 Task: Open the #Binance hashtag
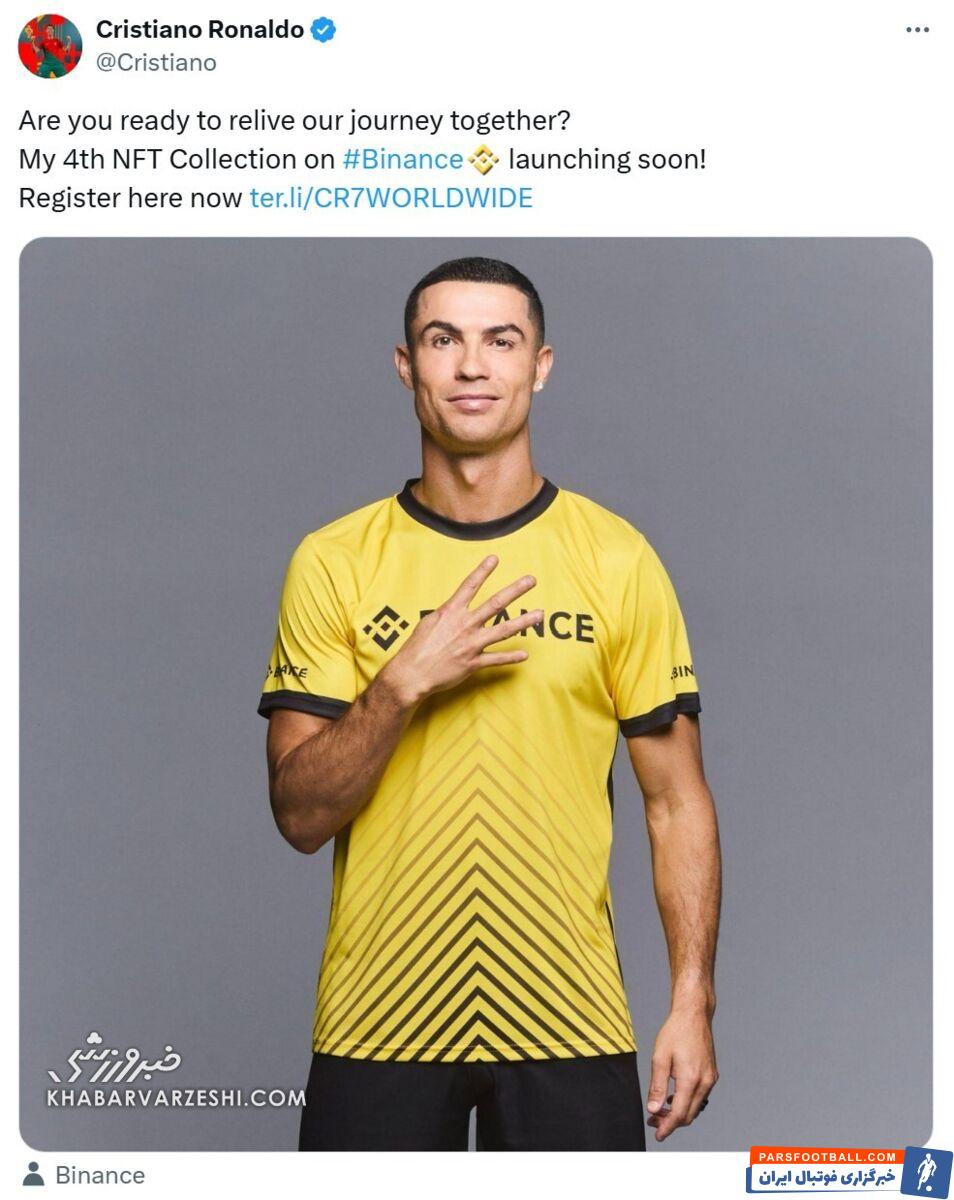coord(402,159)
